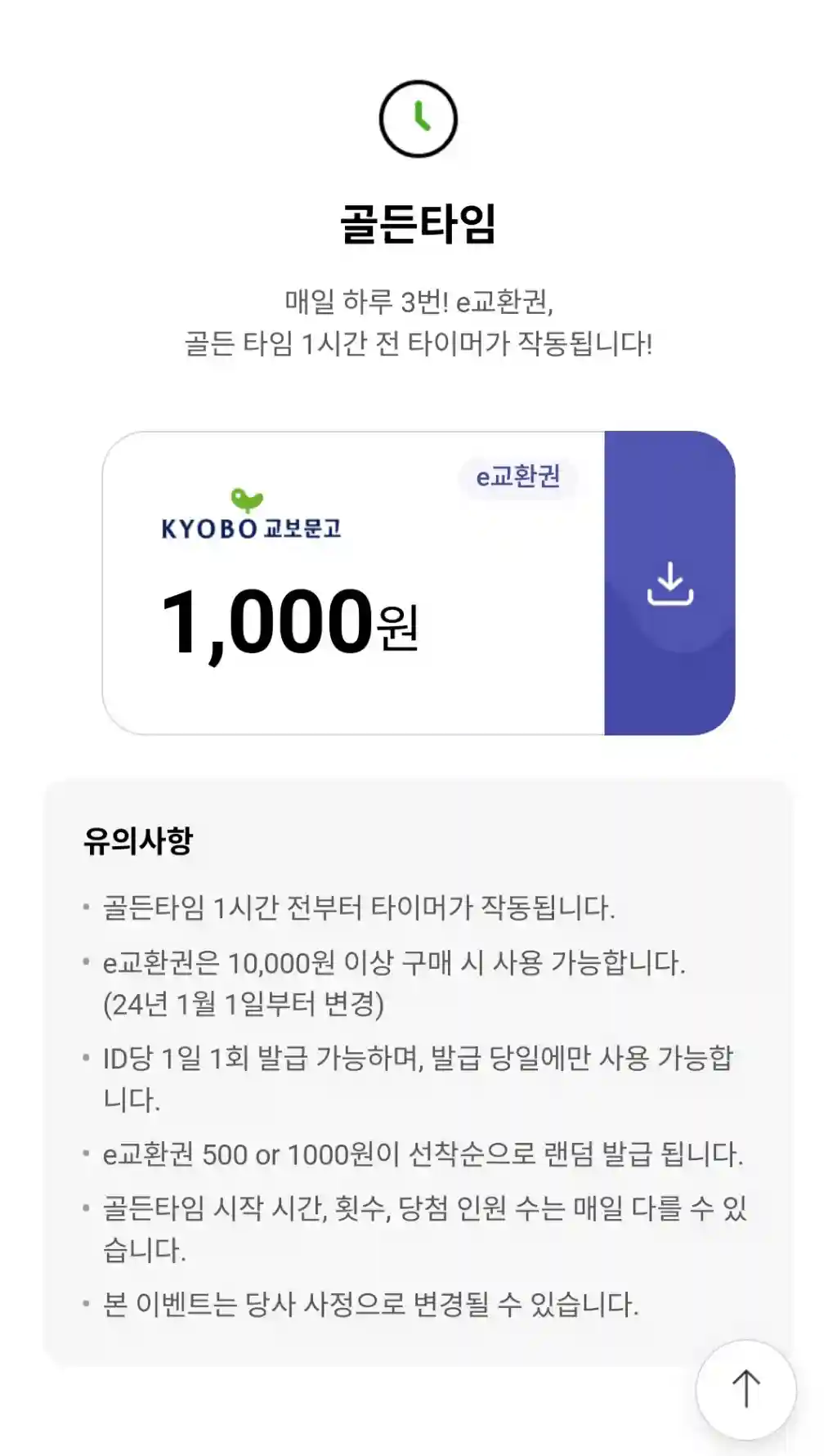The height and width of the screenshot is (1456, 837).
Task: Download the 1,000원 e교환권 coupon
Action: click(x=669, y=583)
